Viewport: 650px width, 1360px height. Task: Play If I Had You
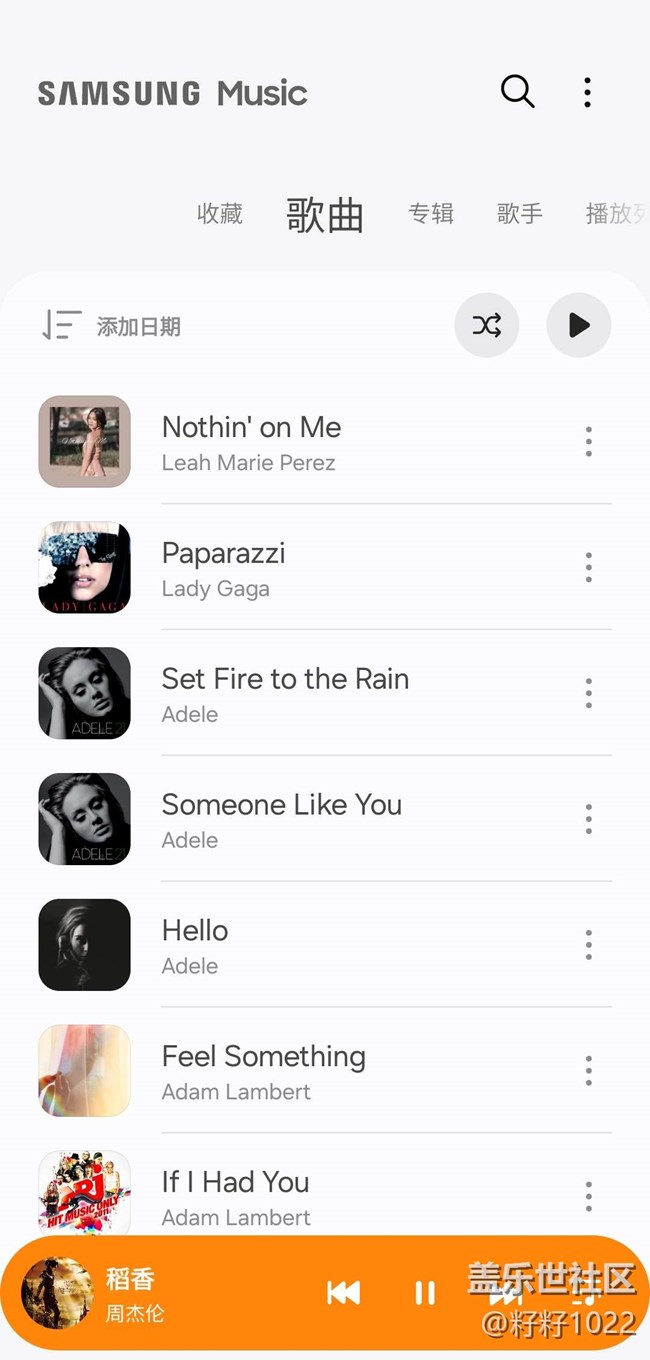pyautogui.click(x=236, y=1195)
